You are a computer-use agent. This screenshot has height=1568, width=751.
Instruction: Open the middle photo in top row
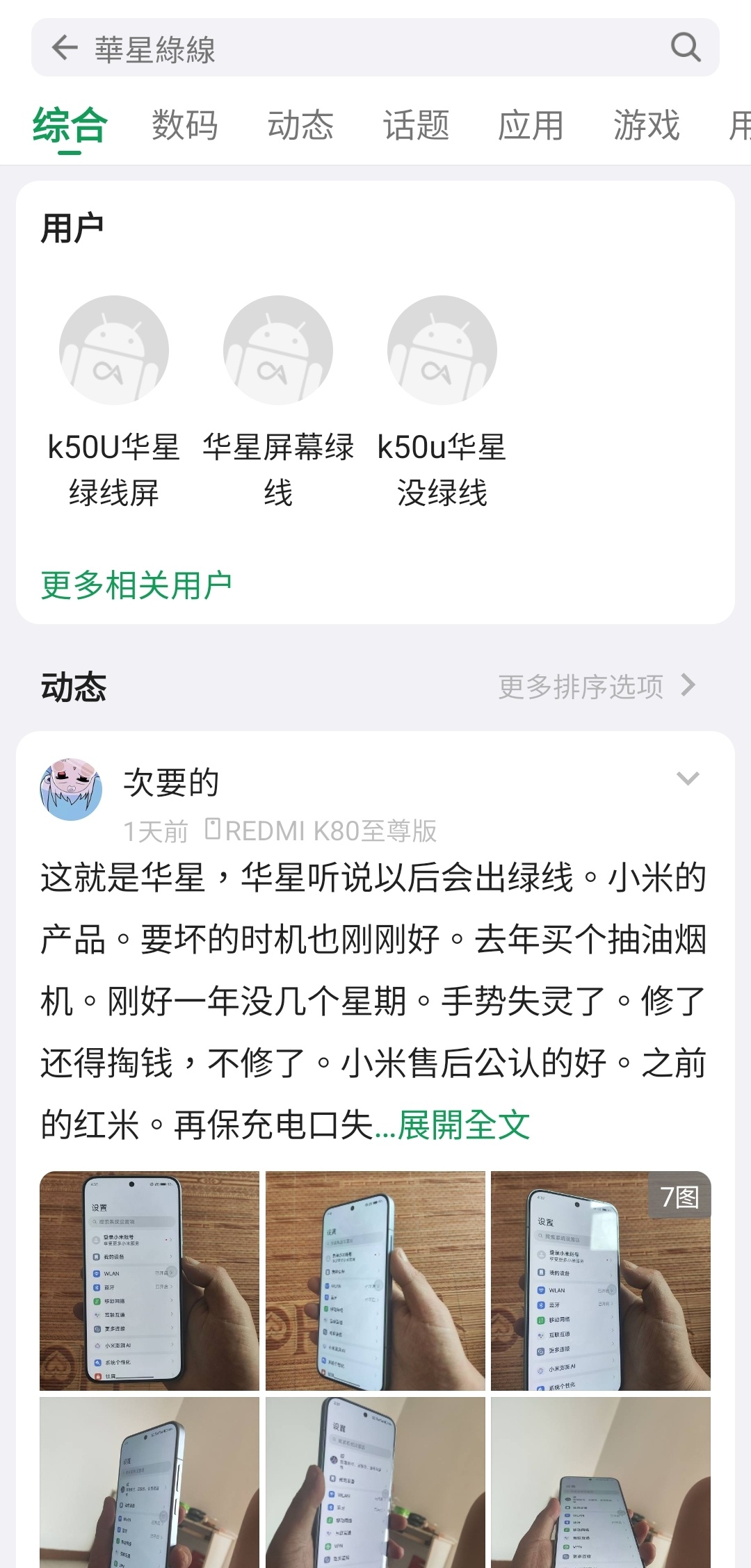click(x=375, y=1280)
